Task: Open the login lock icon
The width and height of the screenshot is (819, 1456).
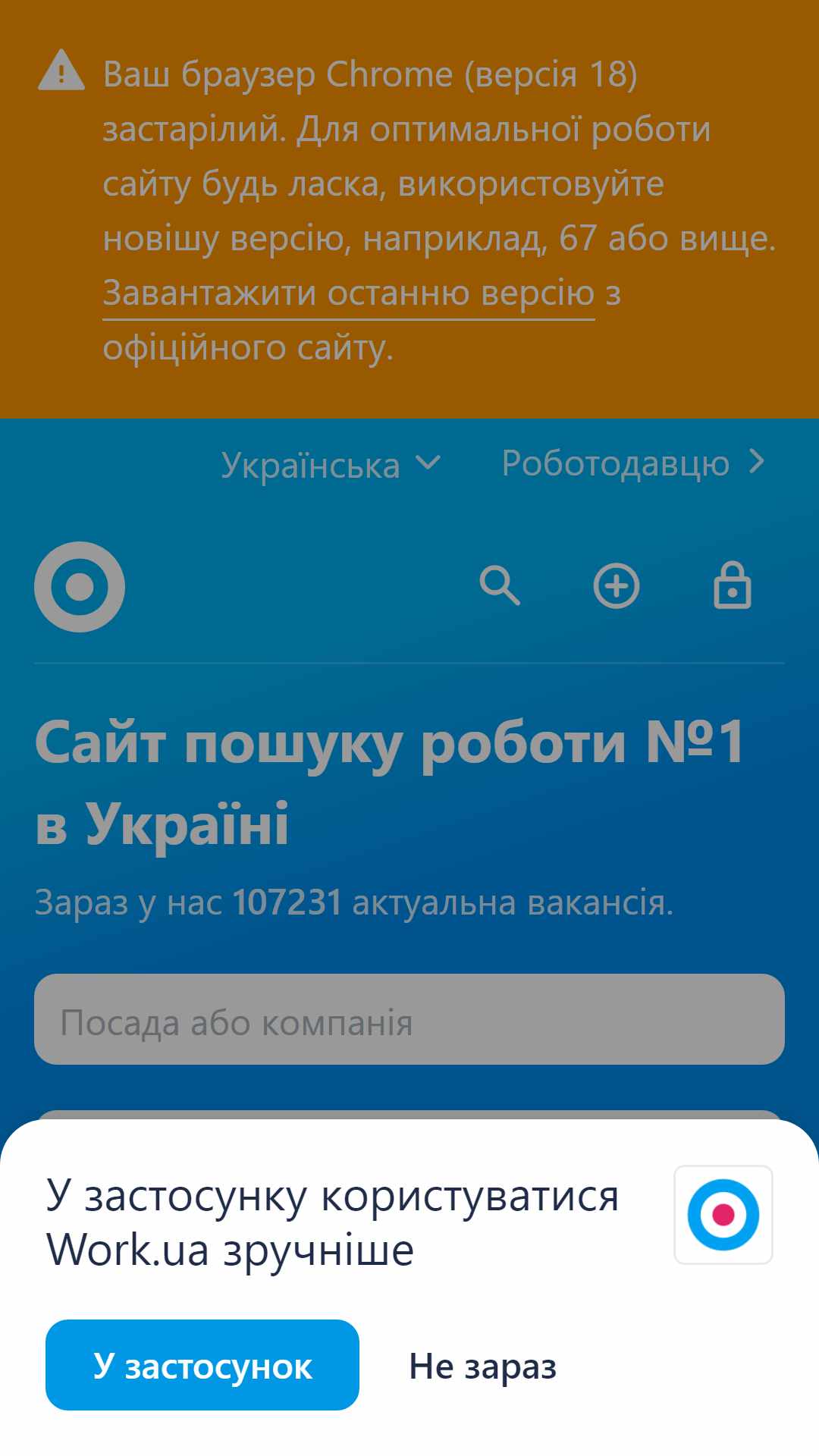Action: click(733, 585)
